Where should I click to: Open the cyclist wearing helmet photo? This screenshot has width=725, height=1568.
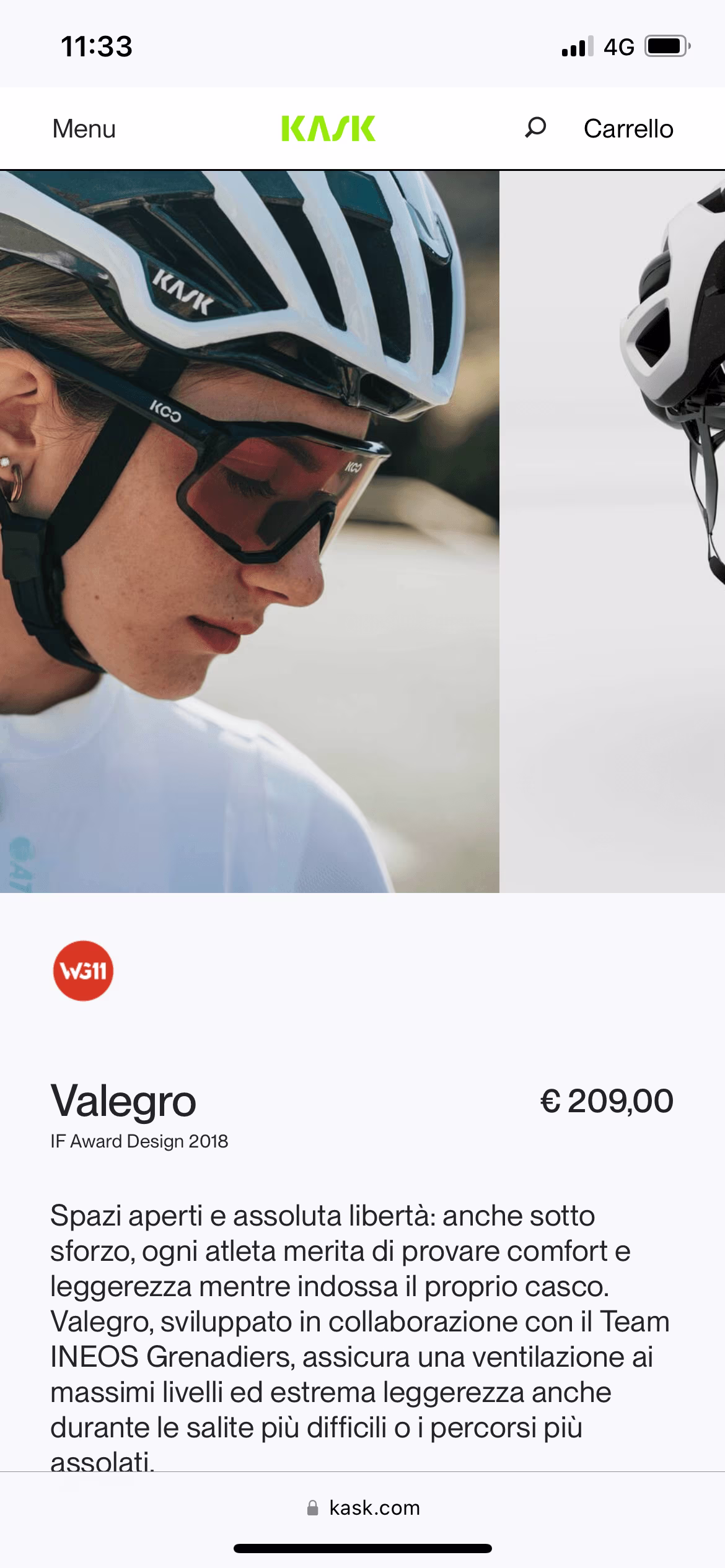pyautogui.click(x=248, y=531)
